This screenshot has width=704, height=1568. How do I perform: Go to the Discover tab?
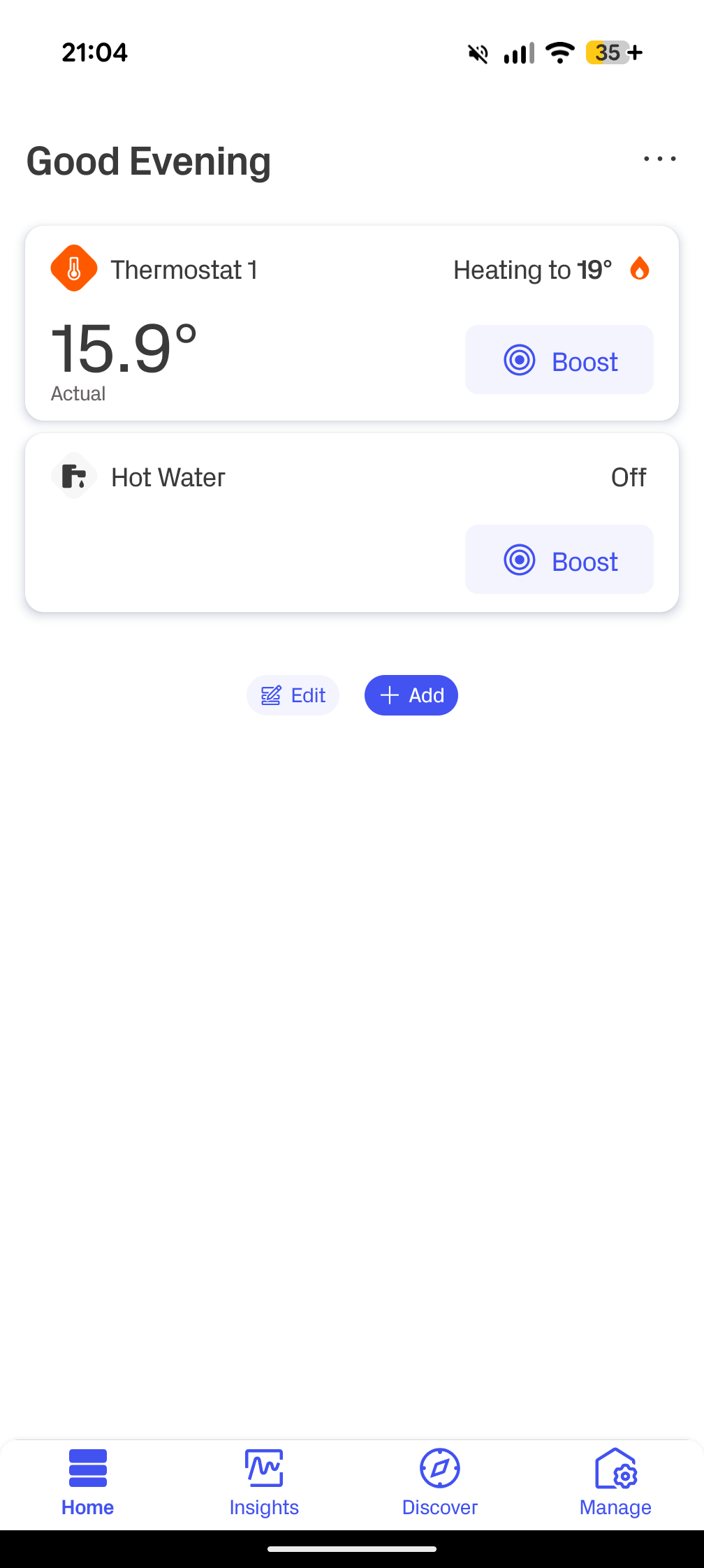440,1481
